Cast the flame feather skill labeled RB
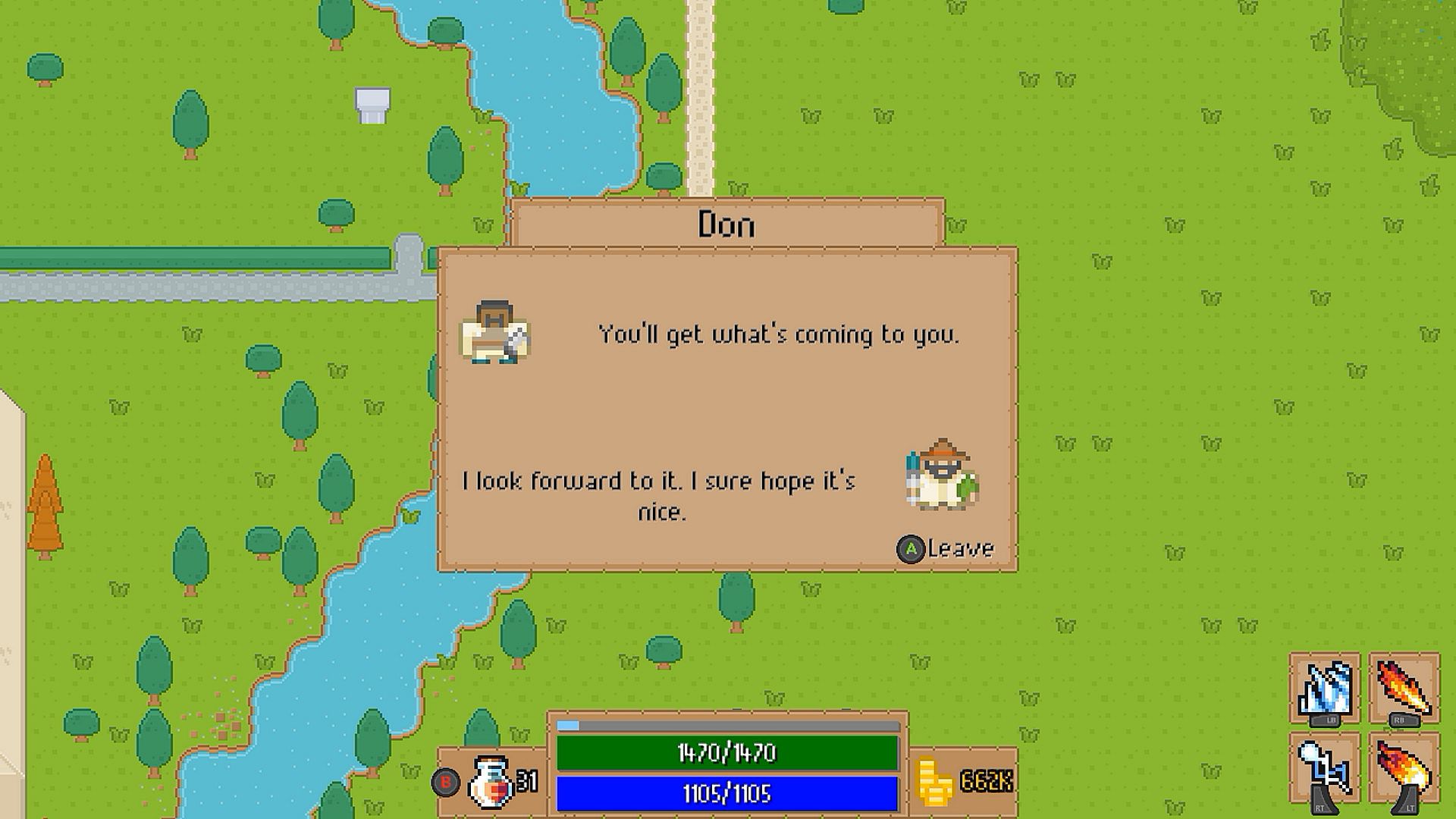The width and height of the screenshot is (1456, 819). coord(1404,689)
